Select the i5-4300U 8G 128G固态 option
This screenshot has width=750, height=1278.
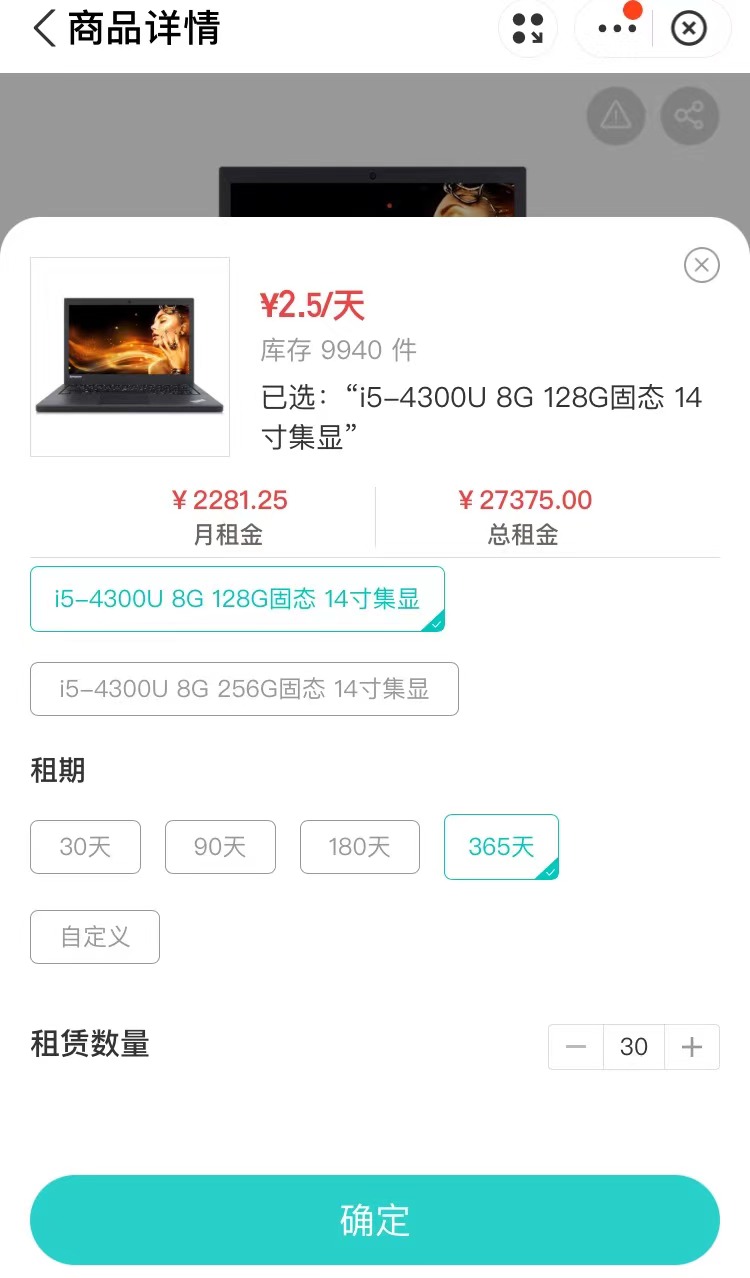tap(237, 599)
